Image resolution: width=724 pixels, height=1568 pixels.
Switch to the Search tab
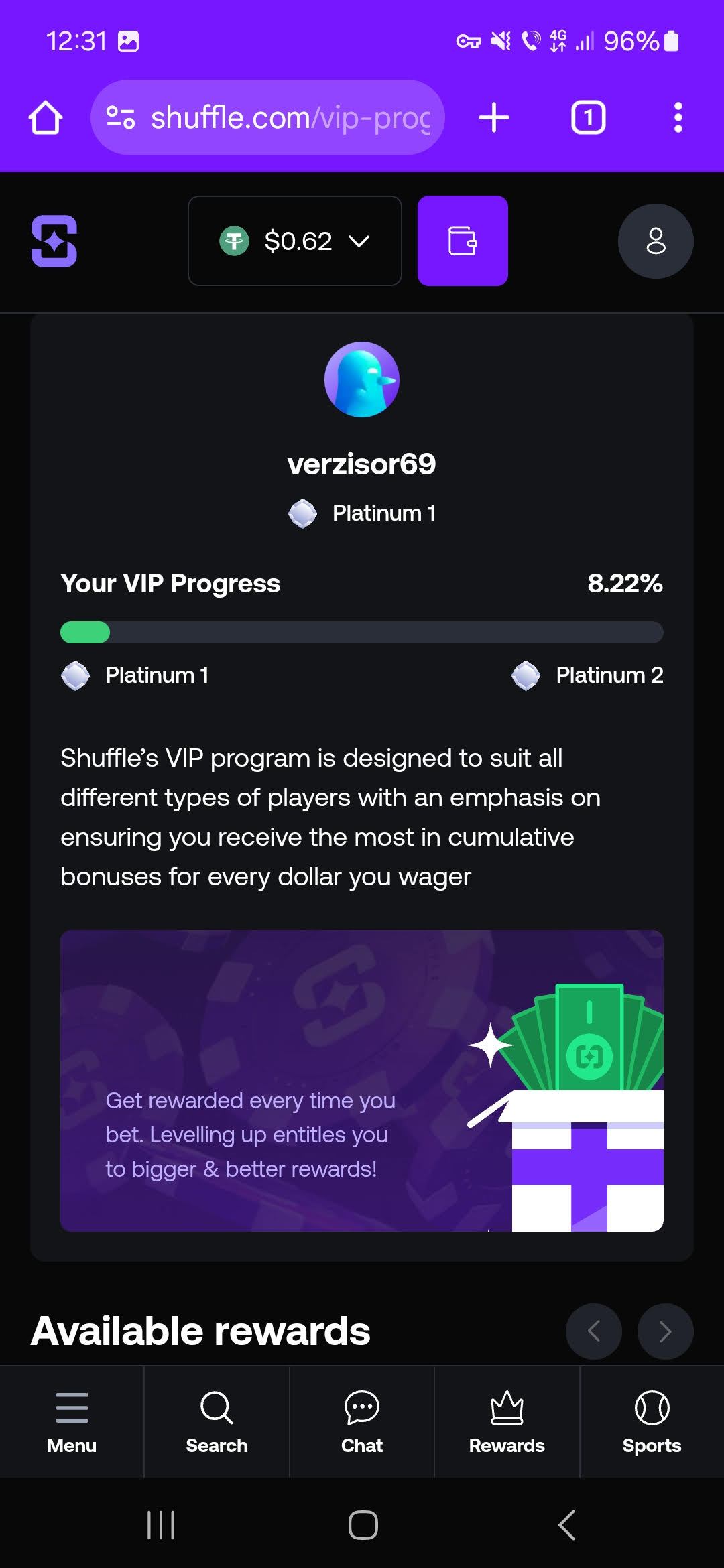[217, 1422]
